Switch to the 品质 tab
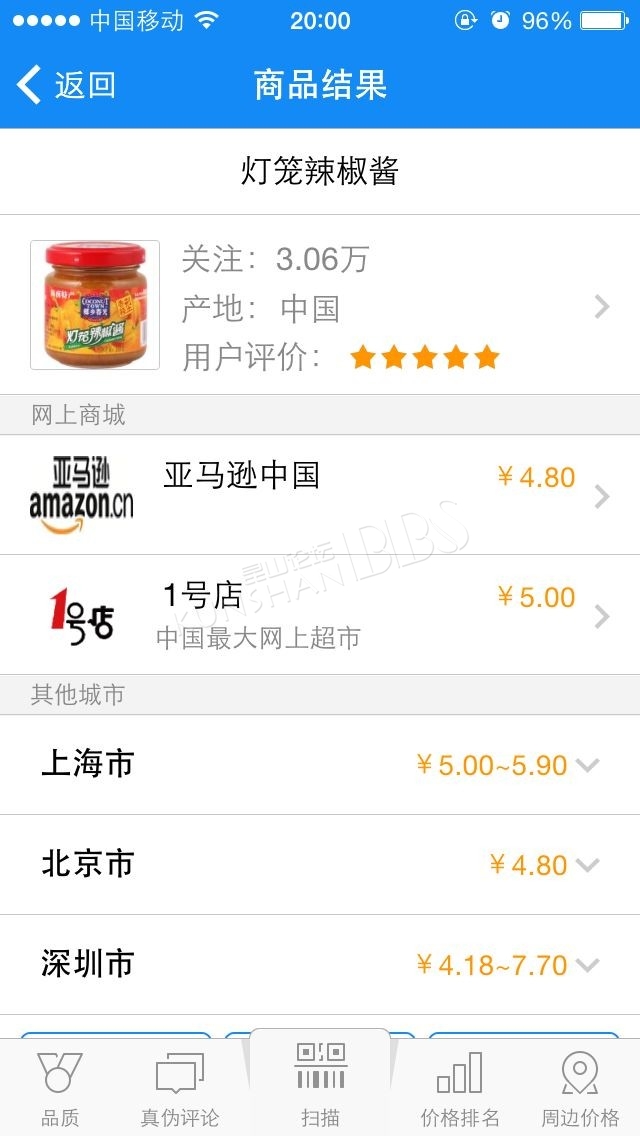The width and height of the screenshot is (640, 1136). 60,1088
